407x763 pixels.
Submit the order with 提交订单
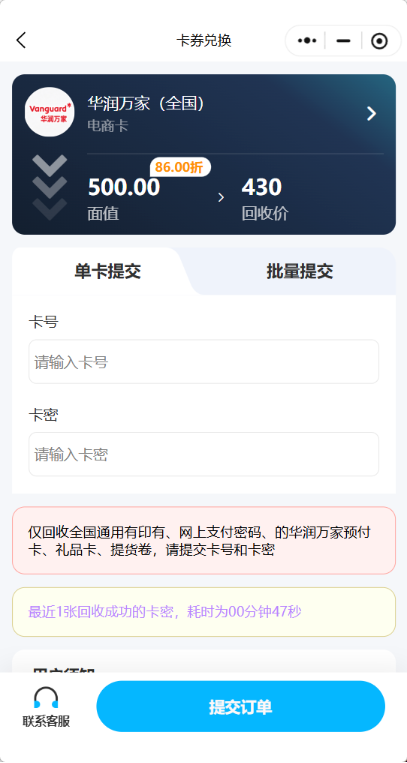(240, 707)
